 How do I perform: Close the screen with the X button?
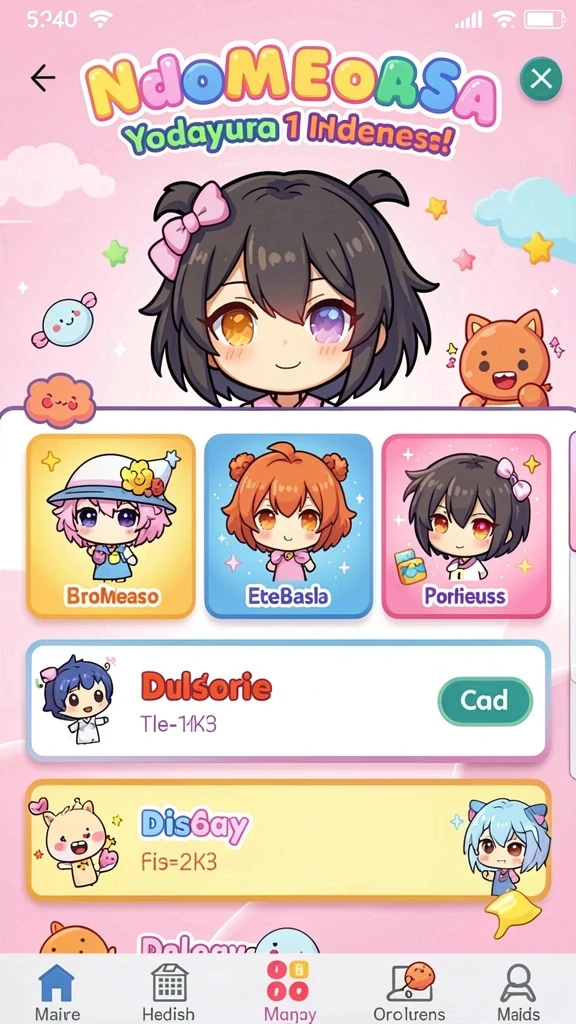point(541,79)
